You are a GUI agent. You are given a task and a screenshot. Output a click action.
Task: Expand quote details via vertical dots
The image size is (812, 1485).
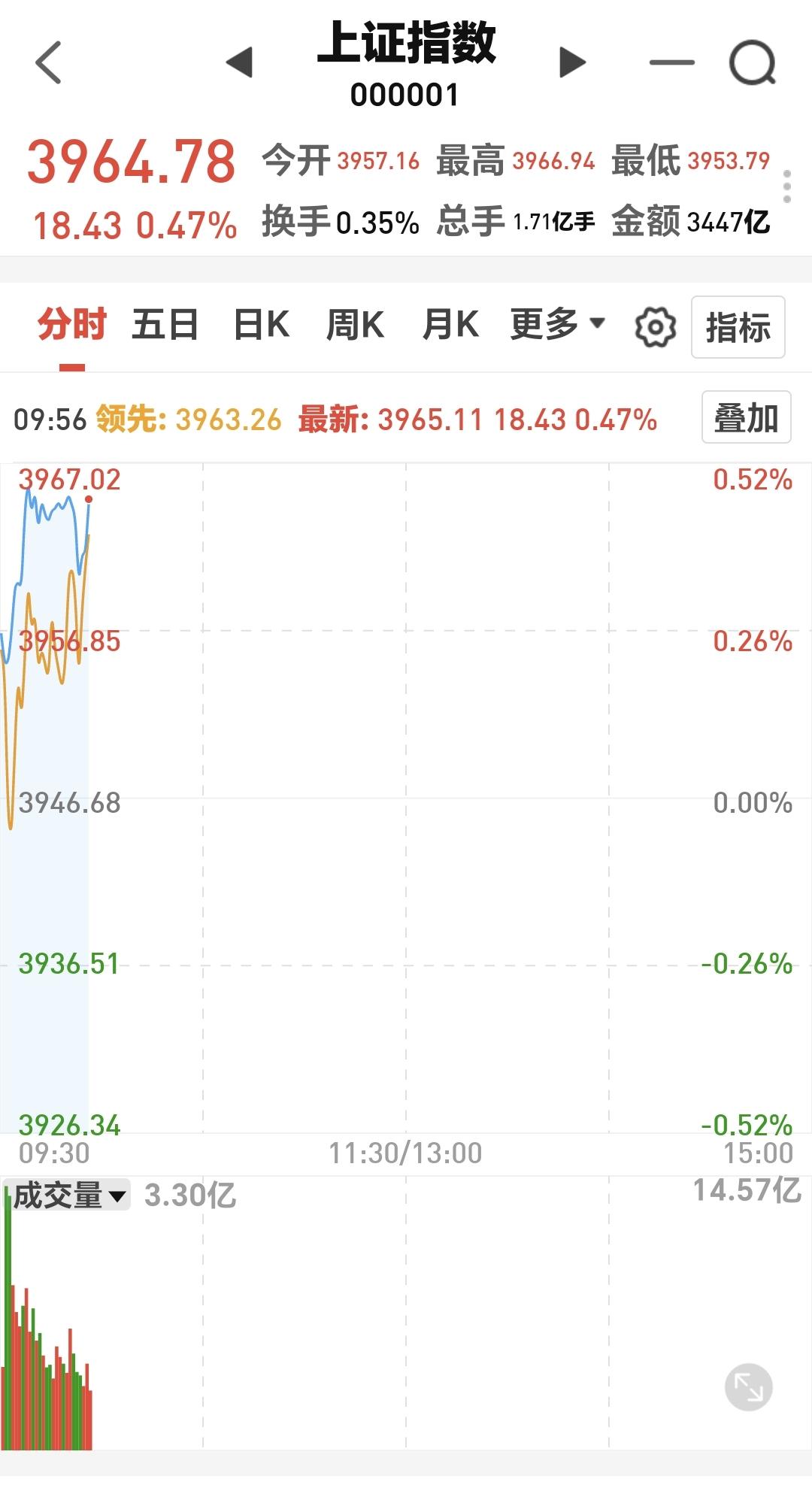click(787, 186)
